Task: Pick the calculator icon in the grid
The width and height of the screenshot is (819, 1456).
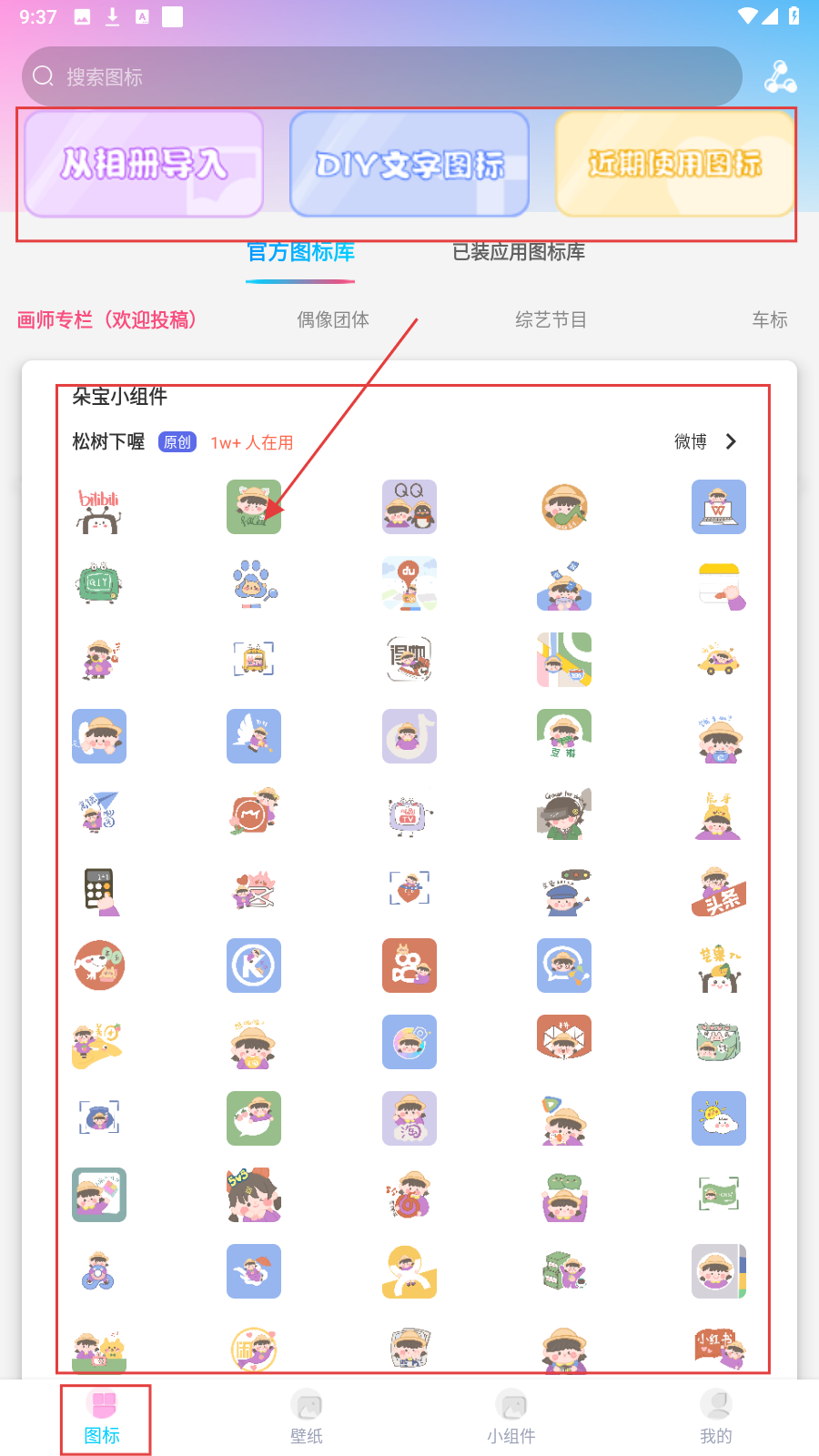Action: pyautogui.click(x=99, y=890)
